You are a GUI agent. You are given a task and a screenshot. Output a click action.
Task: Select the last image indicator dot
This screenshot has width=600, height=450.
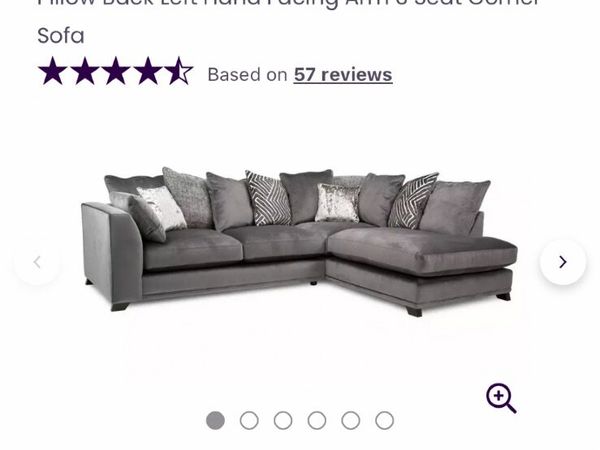point(384,420)
